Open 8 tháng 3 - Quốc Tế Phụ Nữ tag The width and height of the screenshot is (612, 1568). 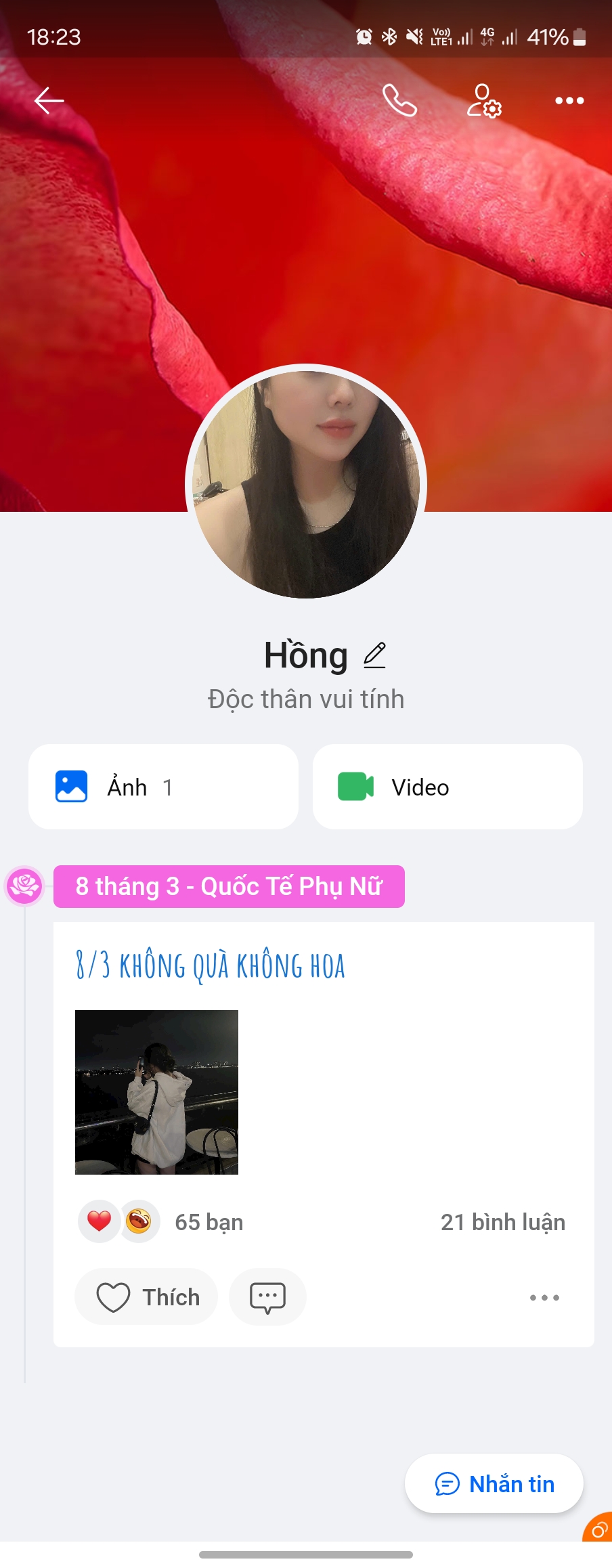pos(229,886)
